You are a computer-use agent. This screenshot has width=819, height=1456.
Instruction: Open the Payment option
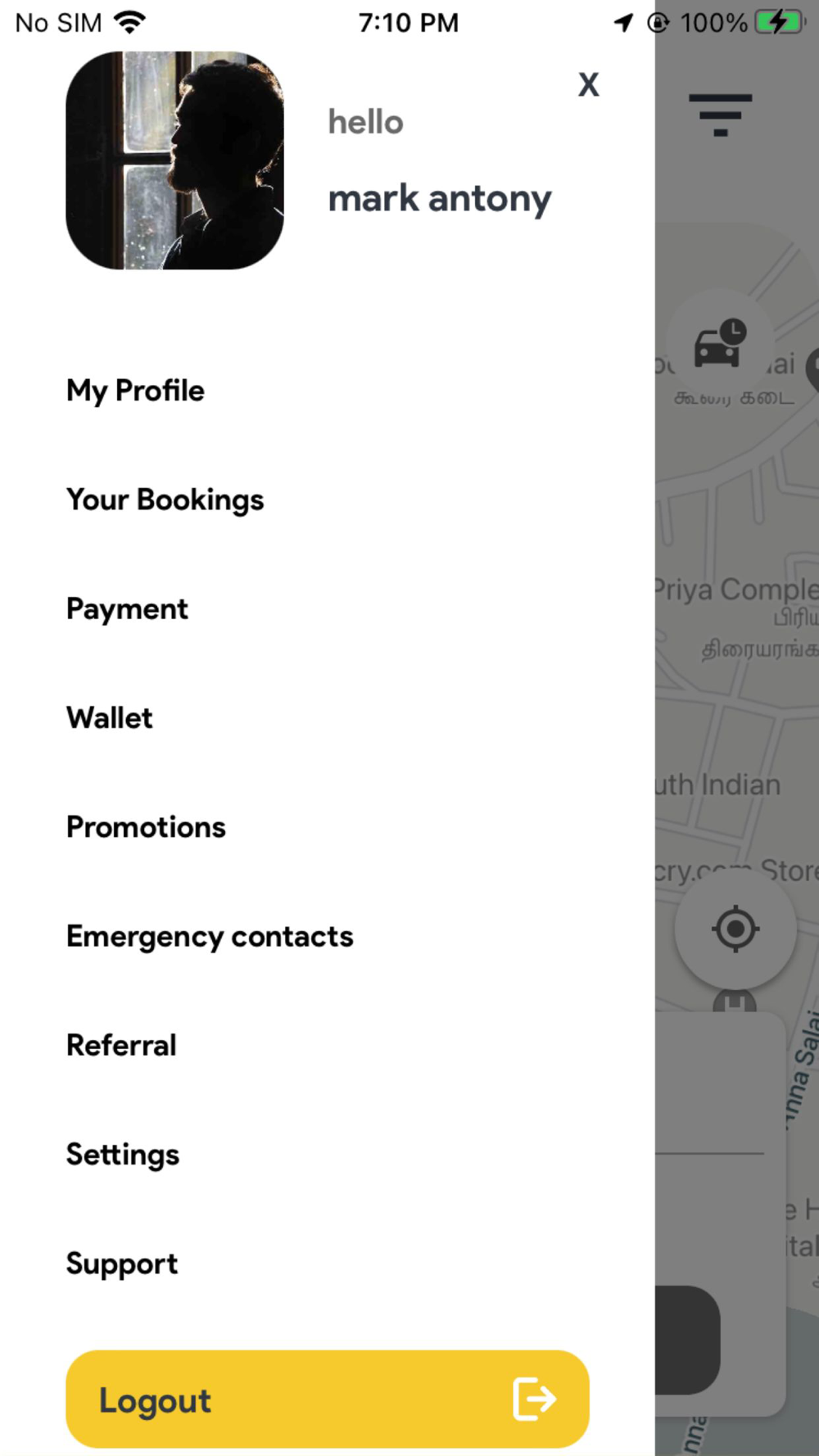(127, 609)
